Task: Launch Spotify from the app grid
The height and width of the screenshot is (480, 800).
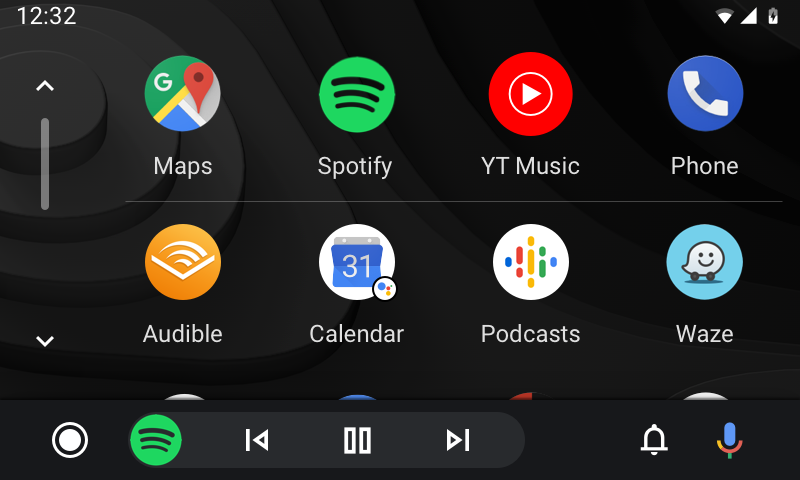Action: pos(356,95)
